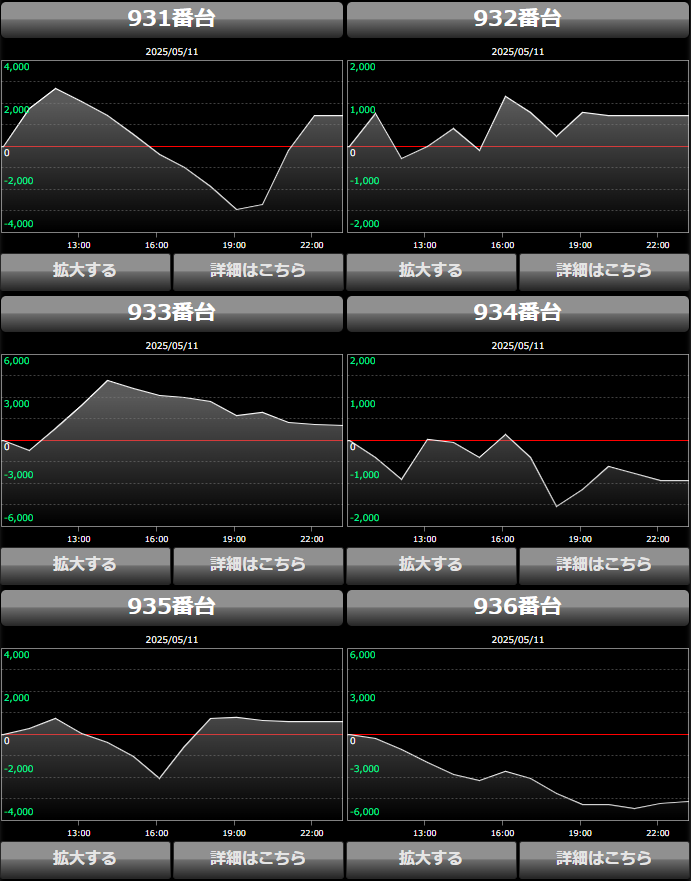Enlarge the 932番台 graph with 拡大する
This screenshot has width=691, height=881.
[431, 270]
